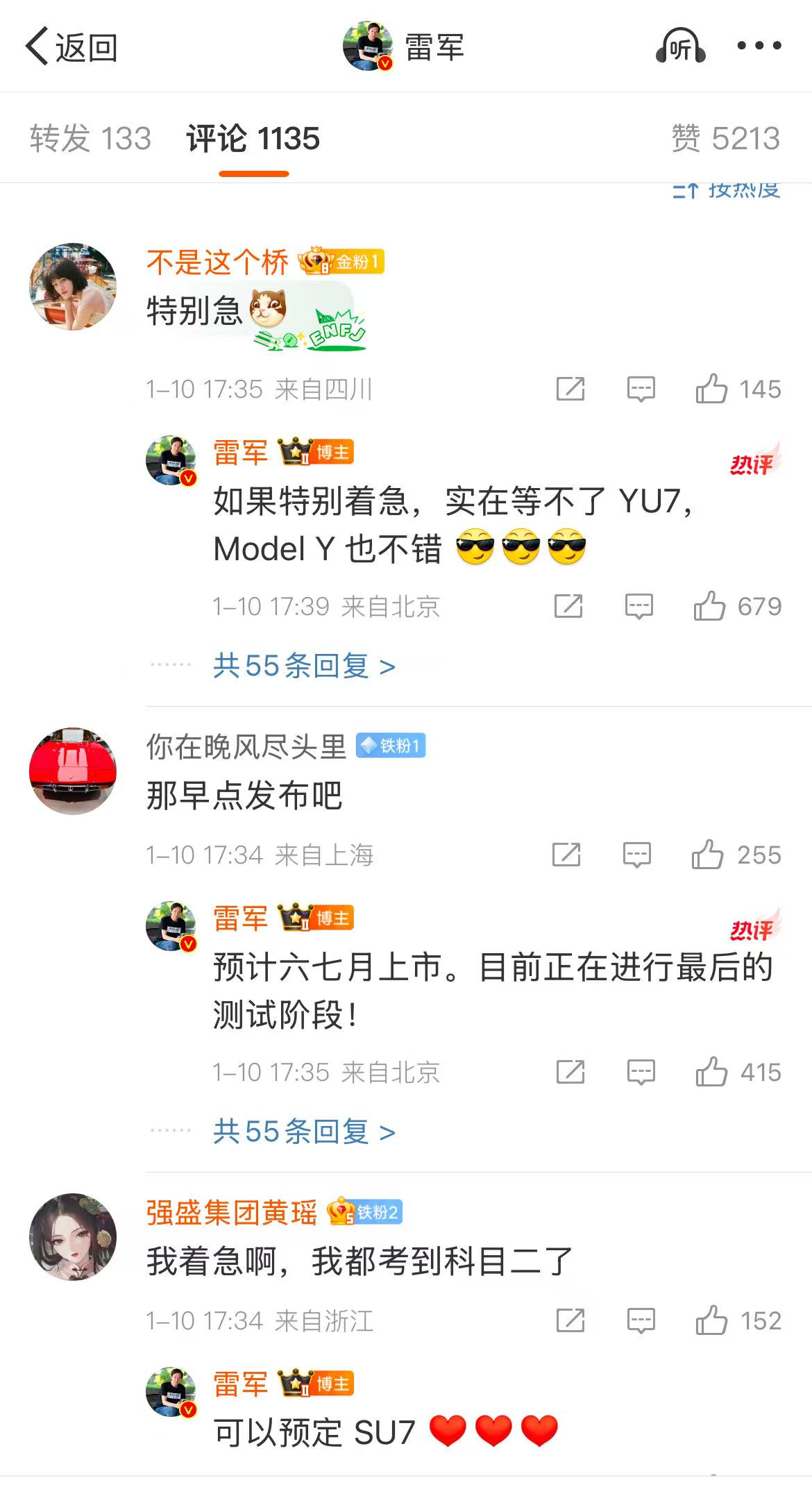
Task: Open the listen headphone icon
Action: [680, 47]
